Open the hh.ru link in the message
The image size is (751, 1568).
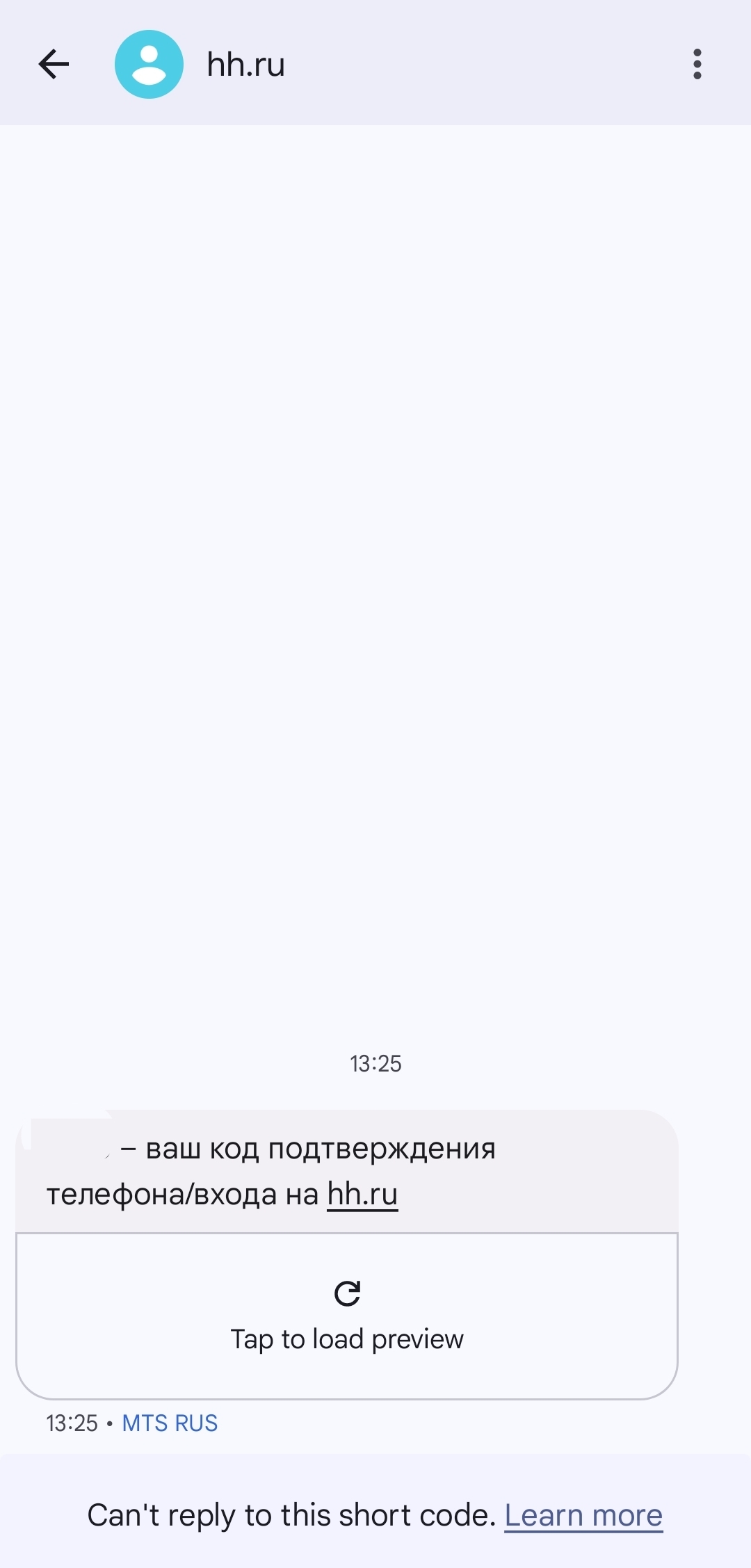click(x=362, y=1194)
